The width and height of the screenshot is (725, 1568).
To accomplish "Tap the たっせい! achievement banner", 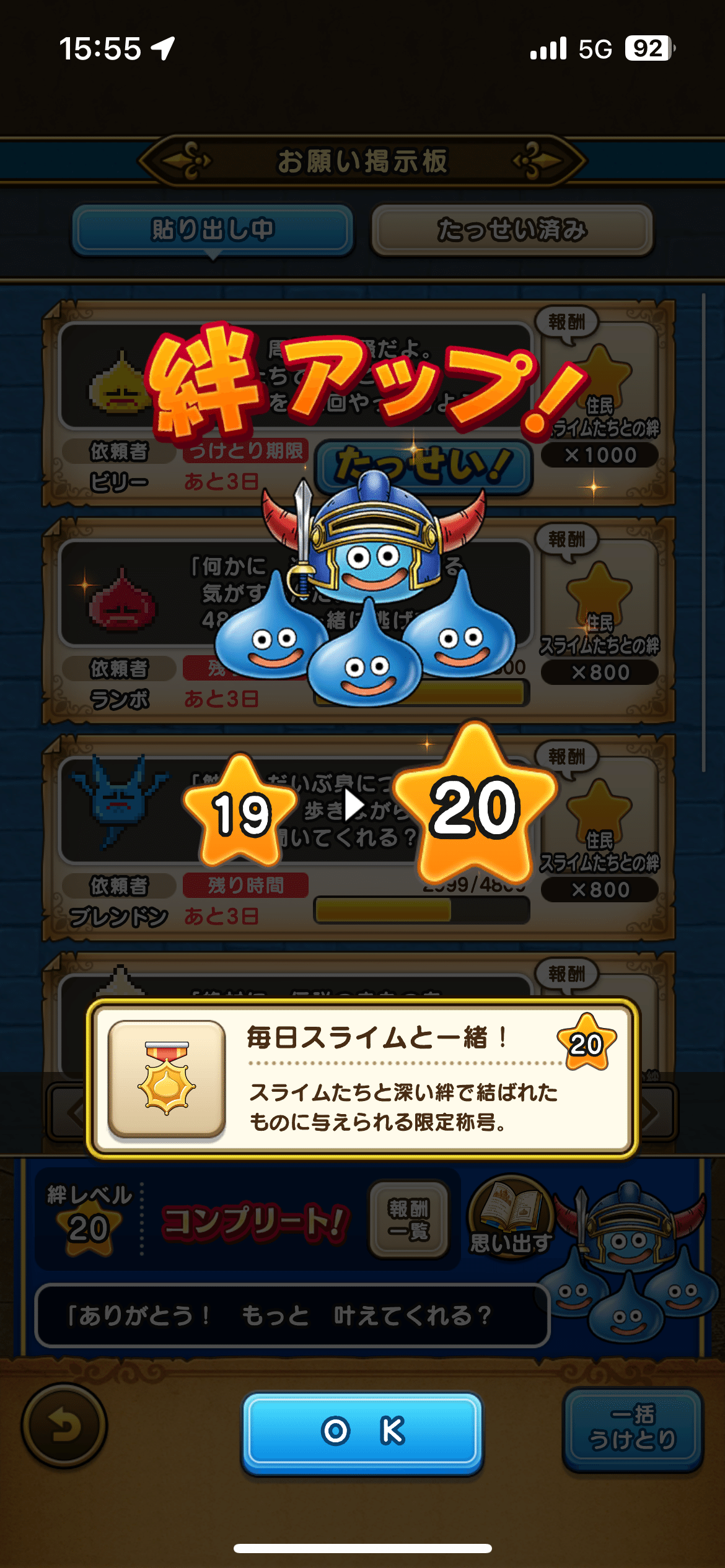I will (423, 461).
